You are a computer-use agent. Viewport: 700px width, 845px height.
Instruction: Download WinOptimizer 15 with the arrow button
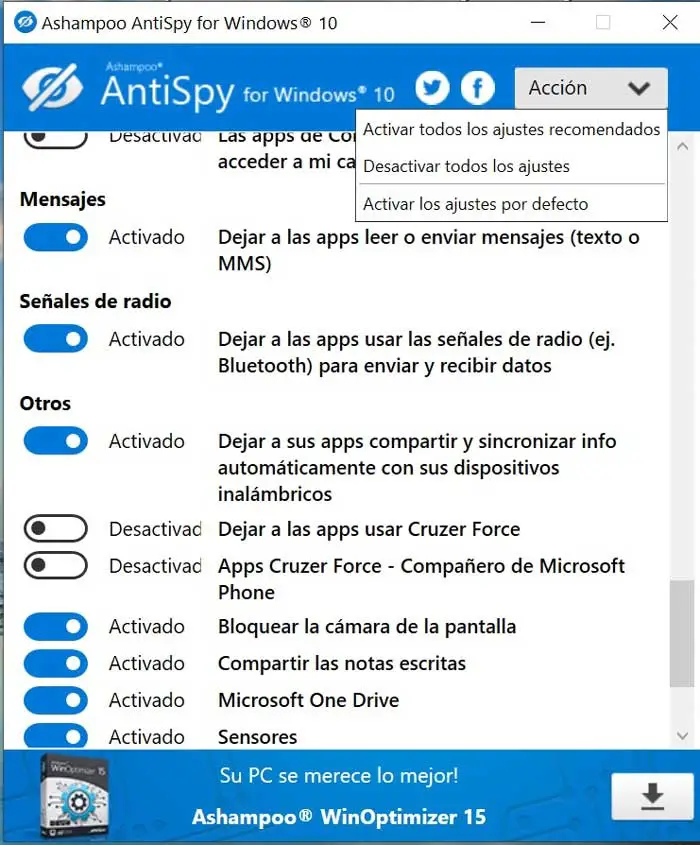coord(652,797)
